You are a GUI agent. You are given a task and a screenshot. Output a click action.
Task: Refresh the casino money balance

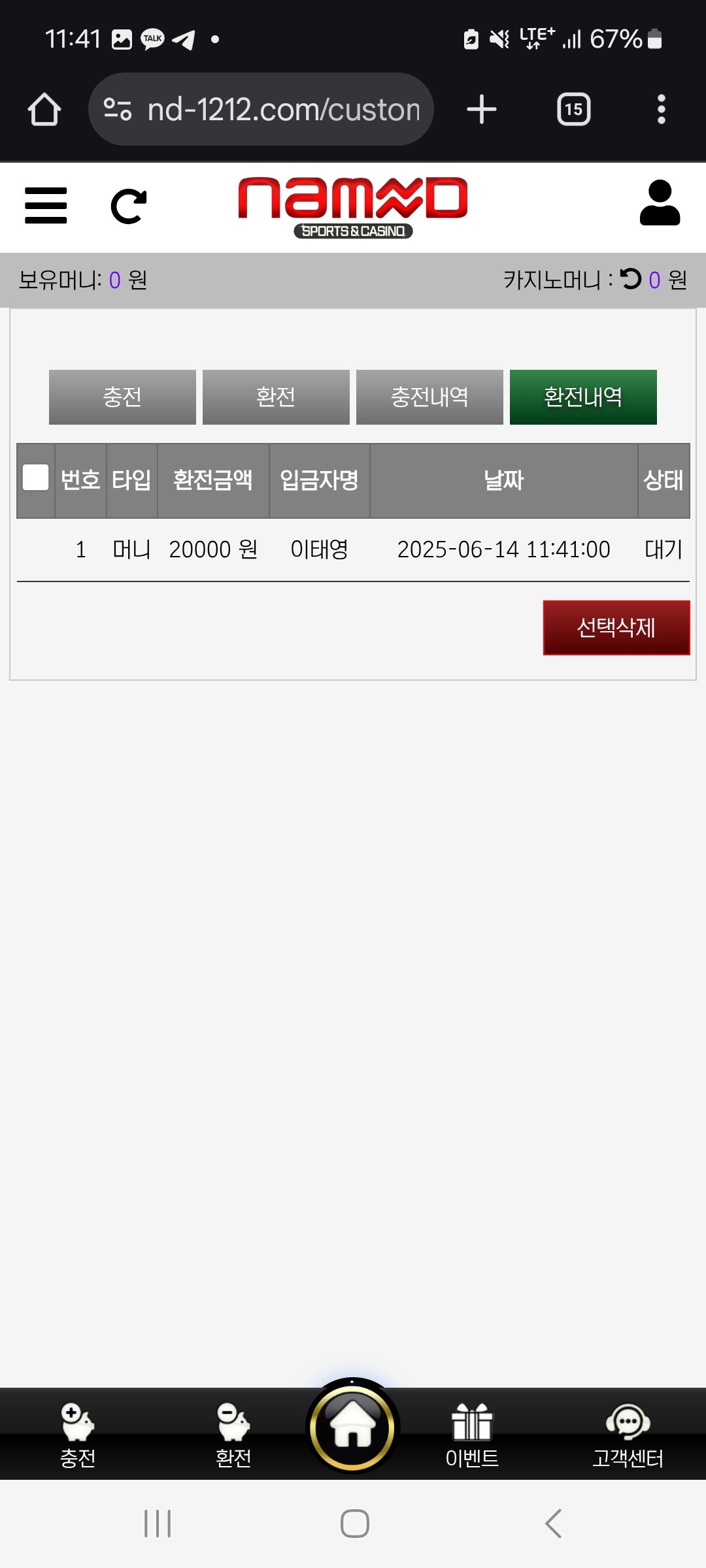(631, 279)
